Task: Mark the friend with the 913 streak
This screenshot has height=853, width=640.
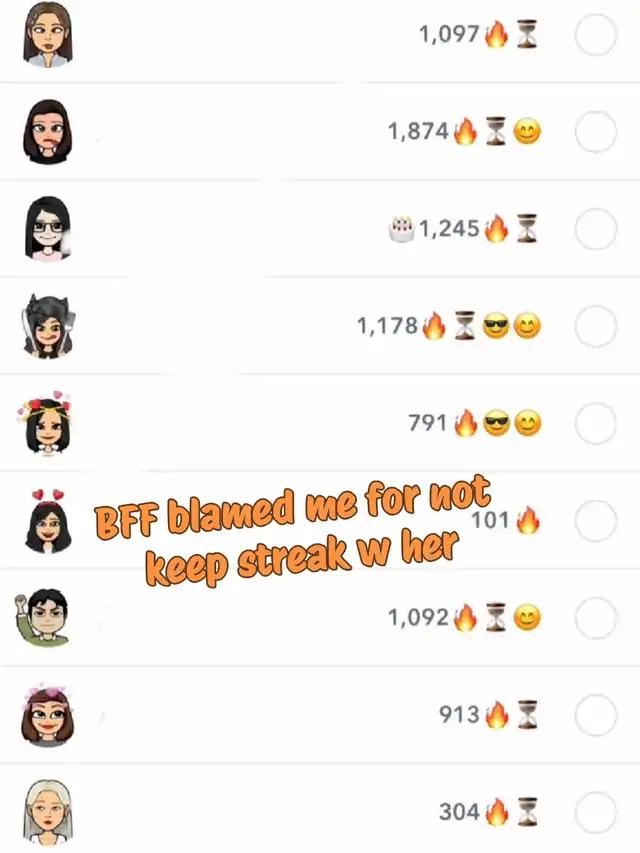Action: 596,714
